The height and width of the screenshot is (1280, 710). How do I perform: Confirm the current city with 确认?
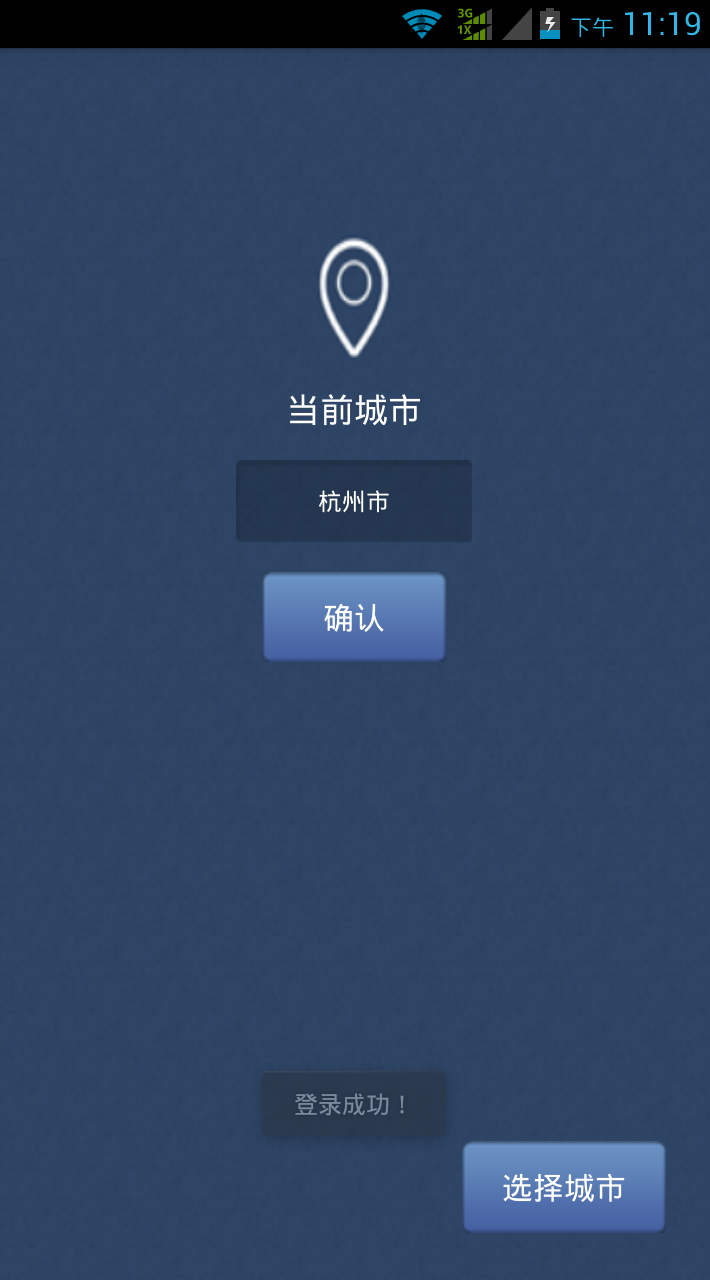354,617
